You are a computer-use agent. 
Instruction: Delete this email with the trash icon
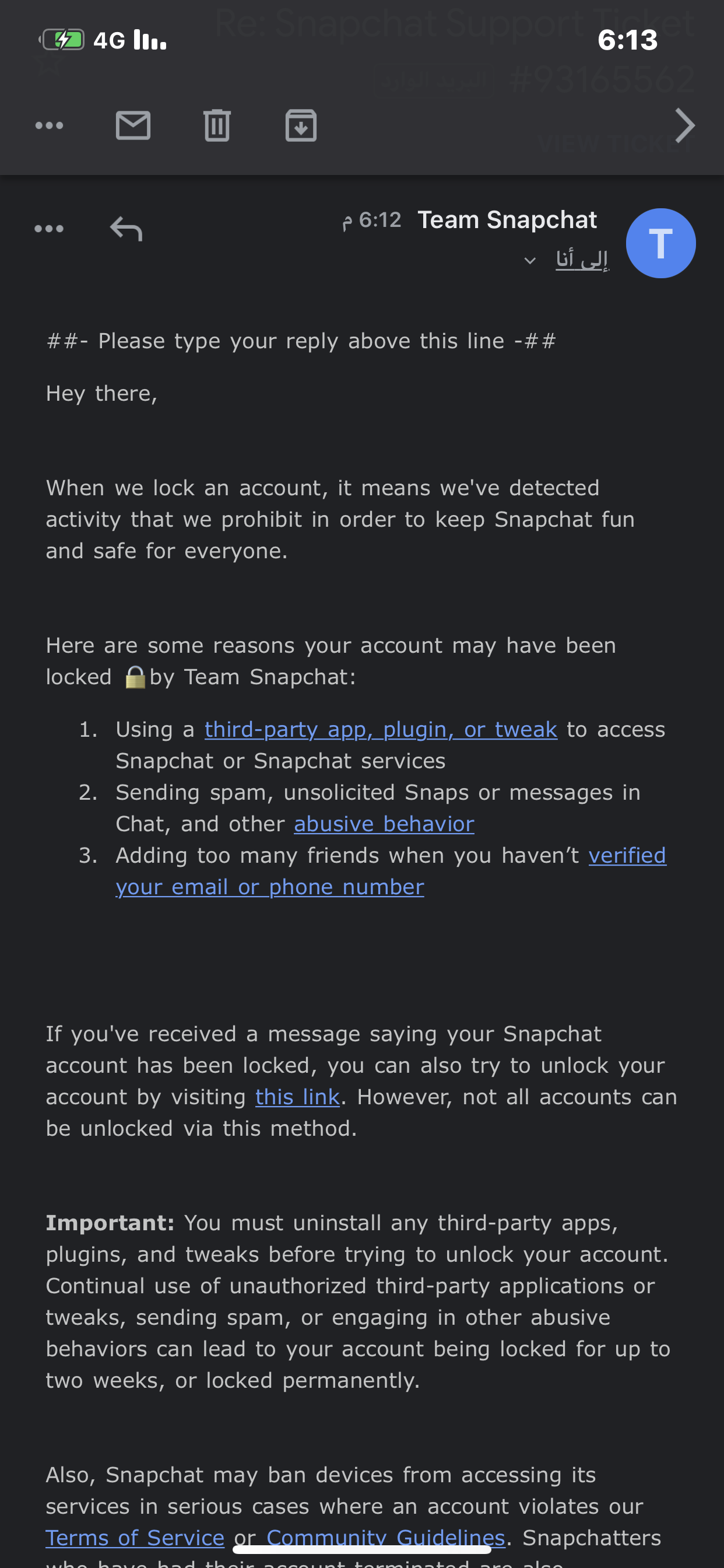click(217, 125)
